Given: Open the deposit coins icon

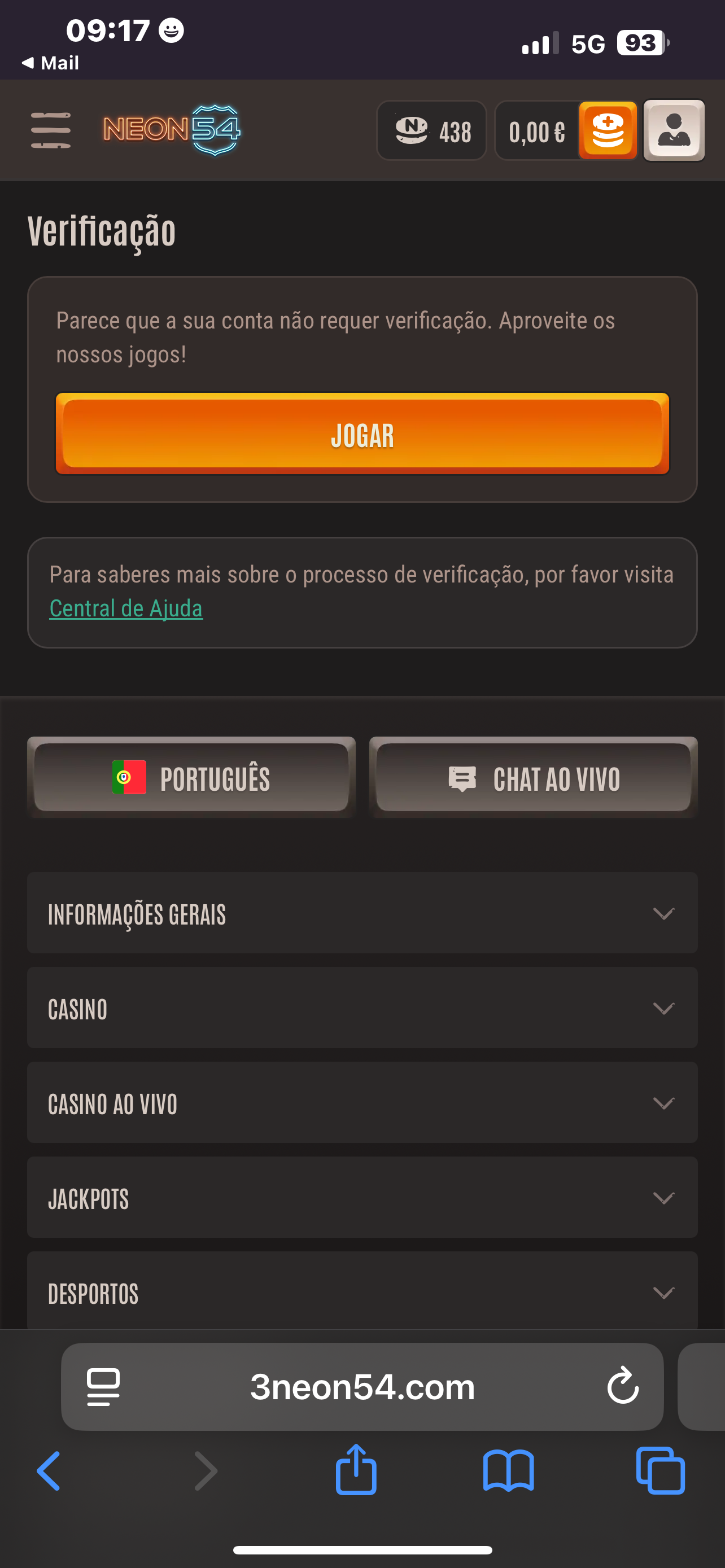Looking at the screenshot, I should click(608, 130).
